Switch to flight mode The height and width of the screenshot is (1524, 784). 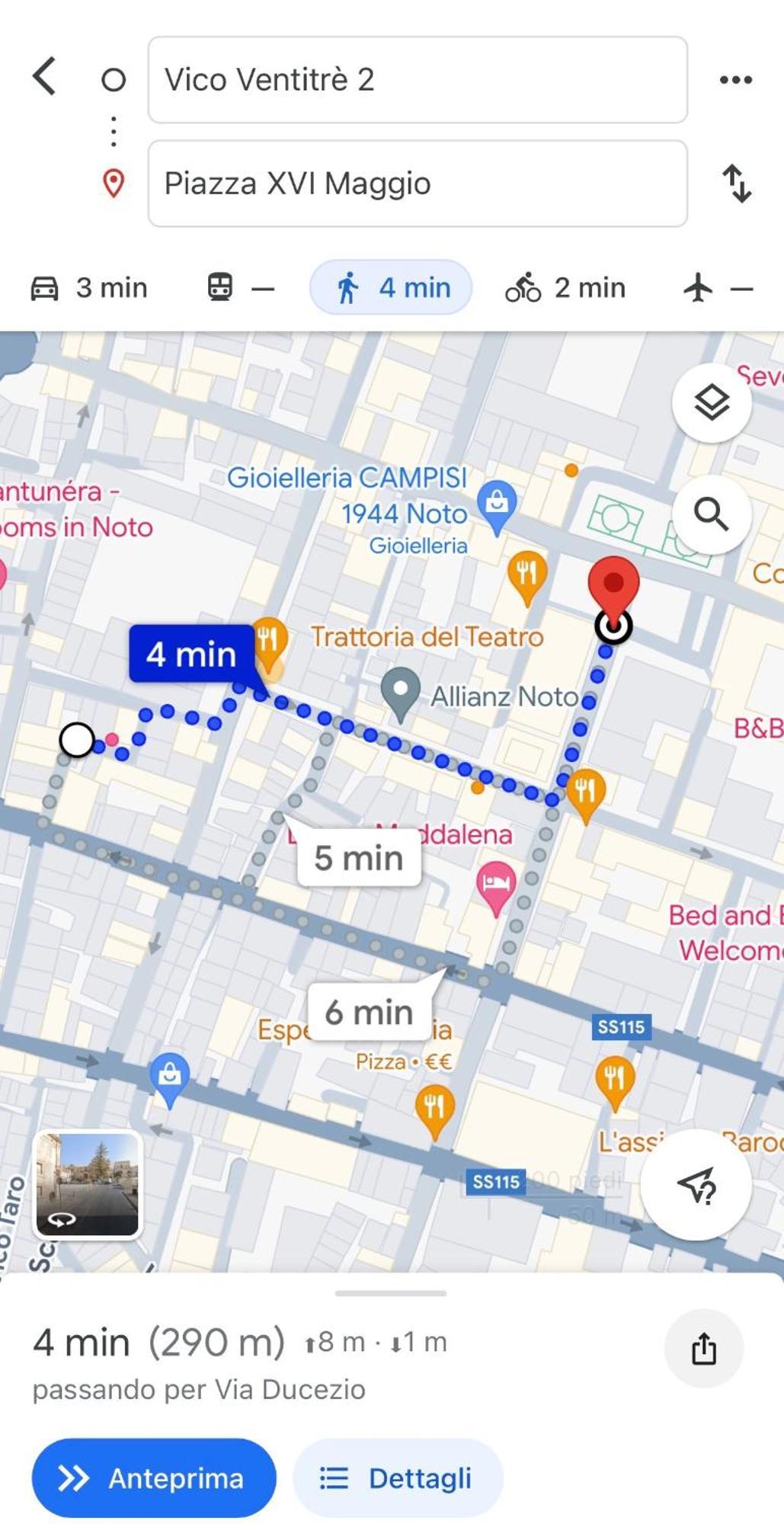(717, 288)
